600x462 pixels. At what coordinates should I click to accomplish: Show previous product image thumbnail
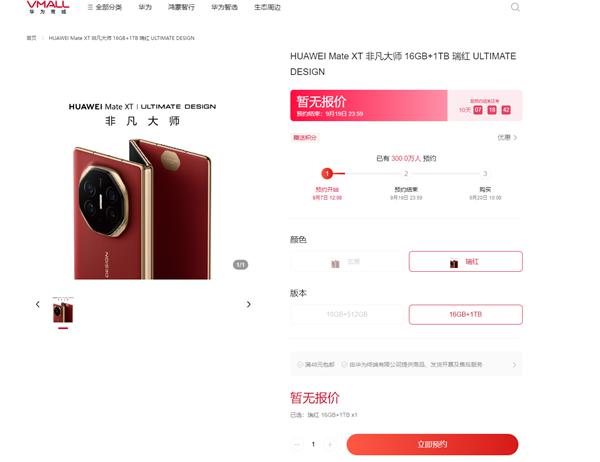point(38,304)
